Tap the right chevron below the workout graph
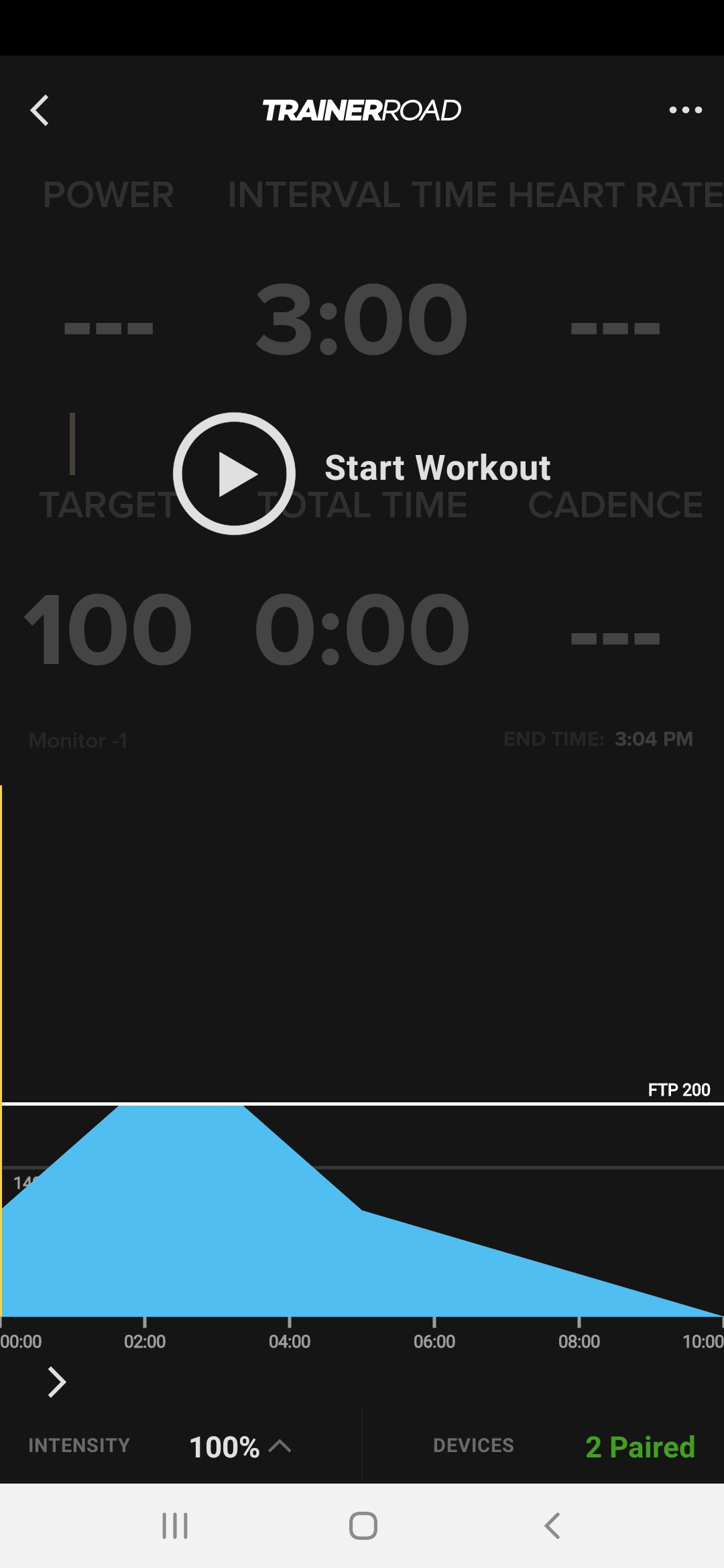Screen dimensions: 724x1568 coord(57,1382)
